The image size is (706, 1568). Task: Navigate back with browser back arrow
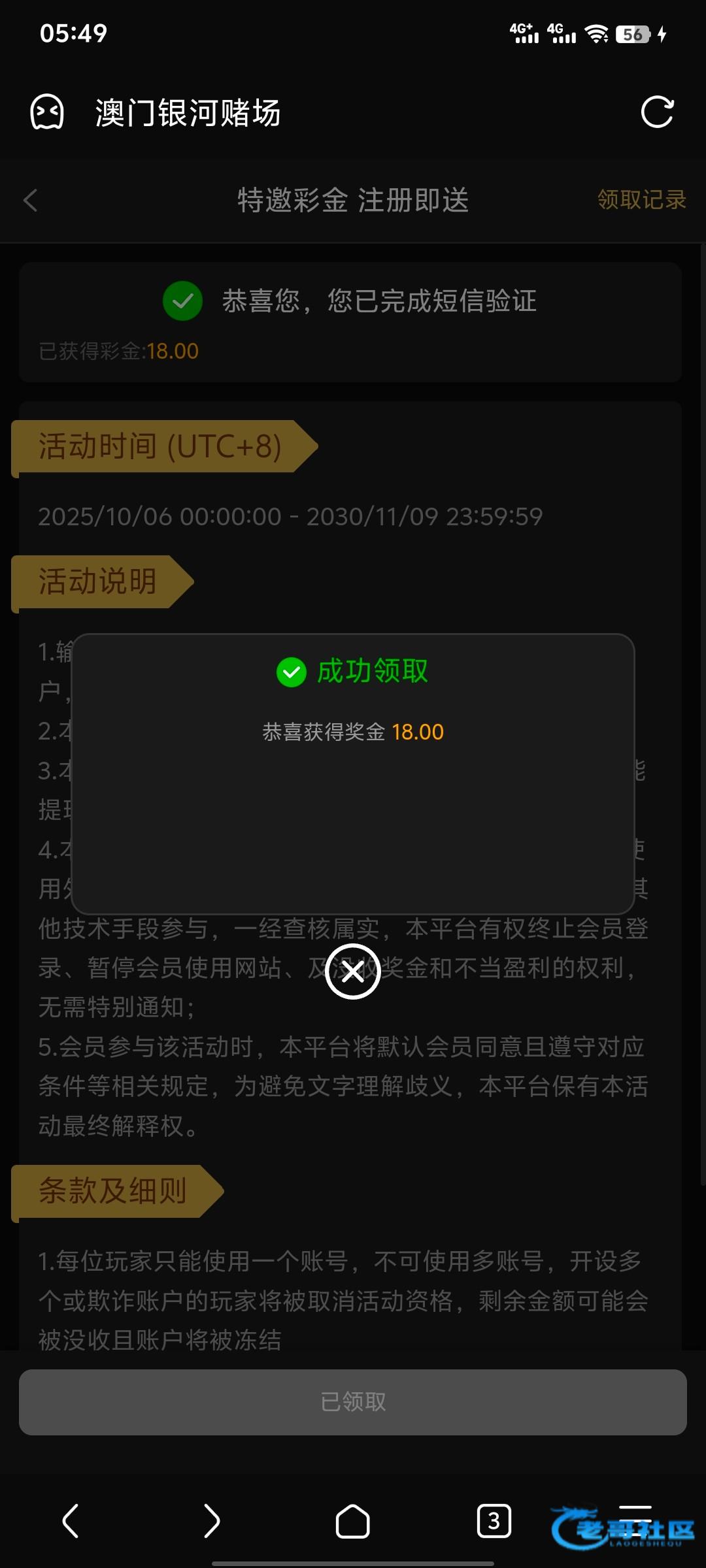[71, 1521]
